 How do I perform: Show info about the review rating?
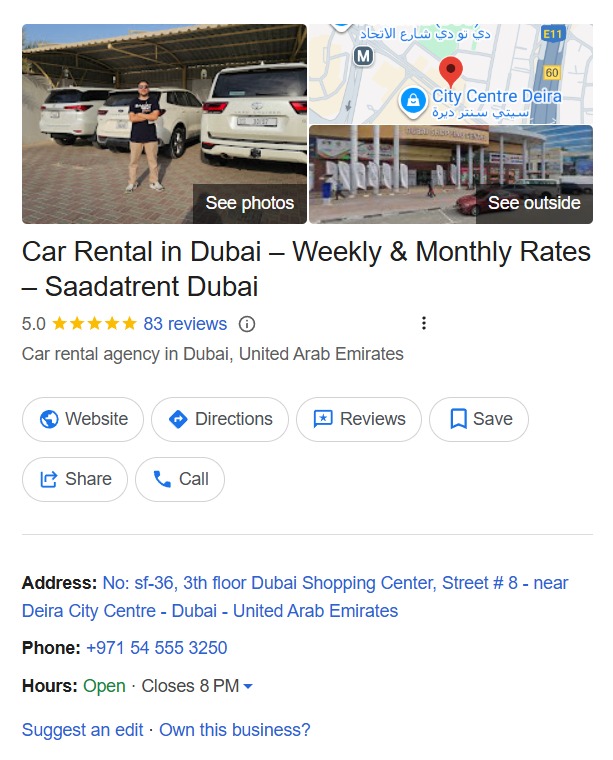click(x=248, y=324)
